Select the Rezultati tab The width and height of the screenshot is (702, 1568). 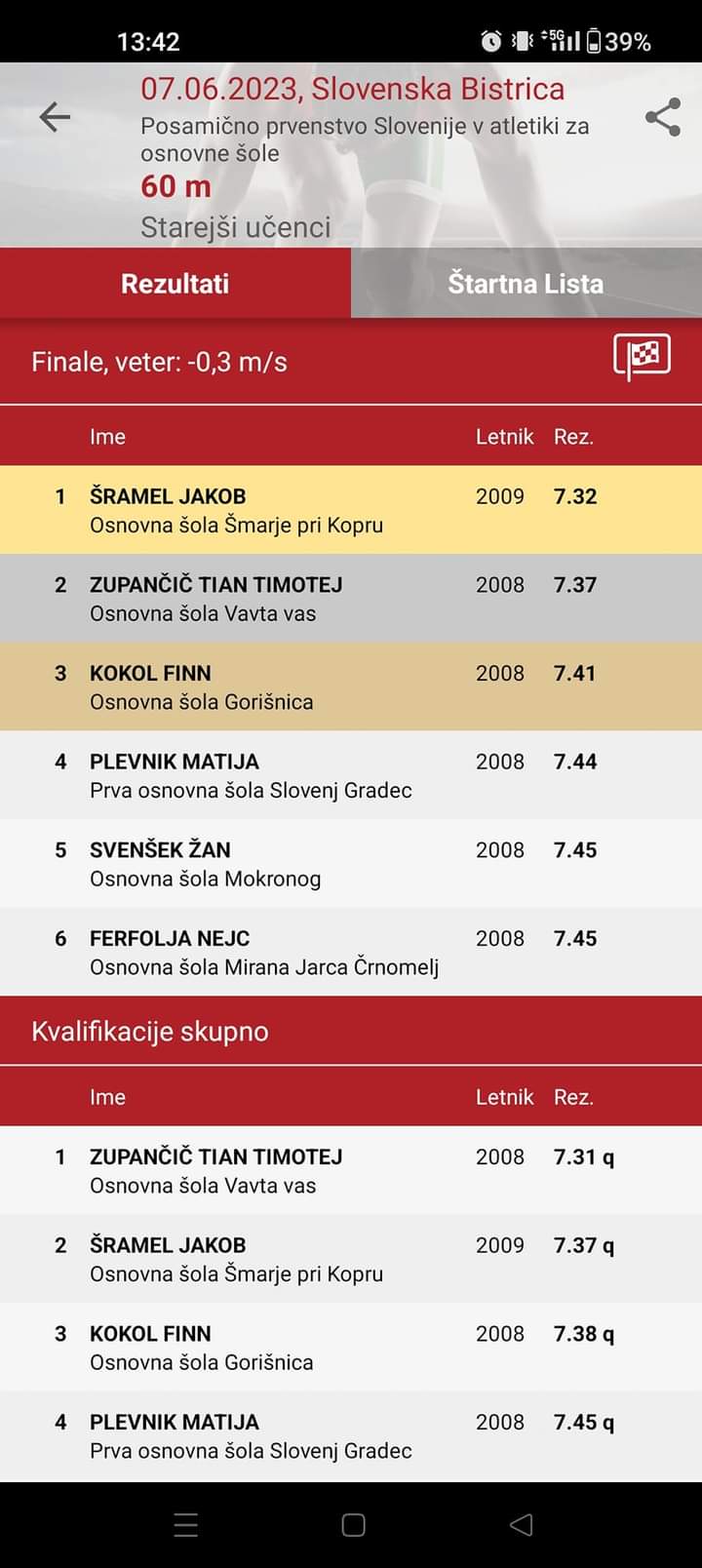(175, 283)
